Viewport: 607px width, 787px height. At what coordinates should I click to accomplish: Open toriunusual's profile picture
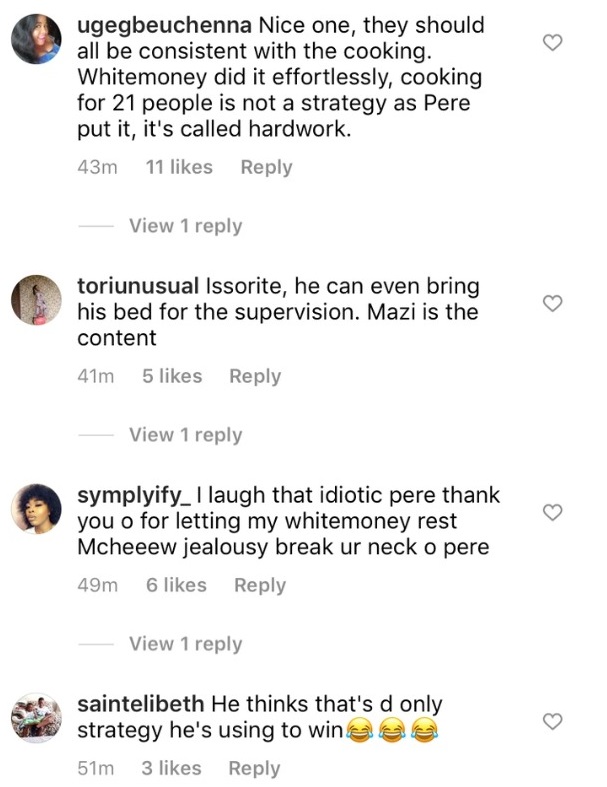point(35,300)
